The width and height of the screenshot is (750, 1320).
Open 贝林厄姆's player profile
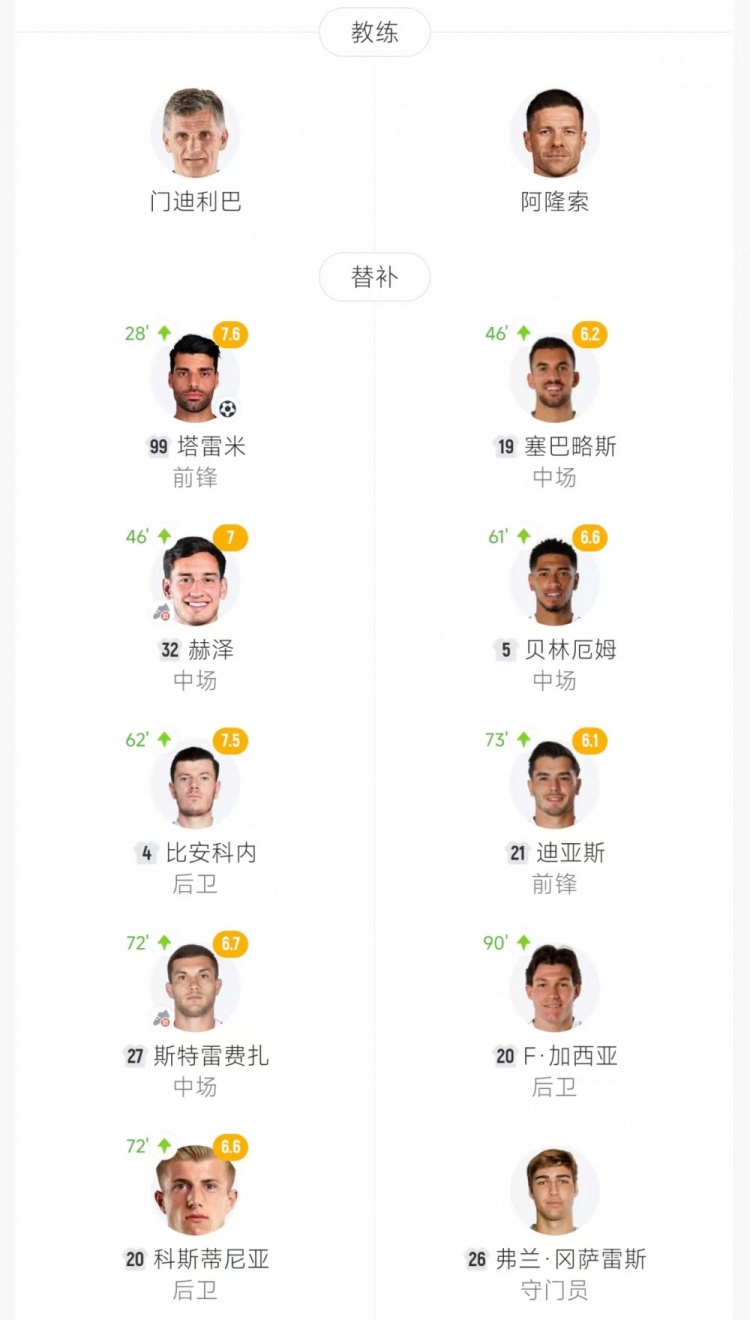(x=555, y=583)
